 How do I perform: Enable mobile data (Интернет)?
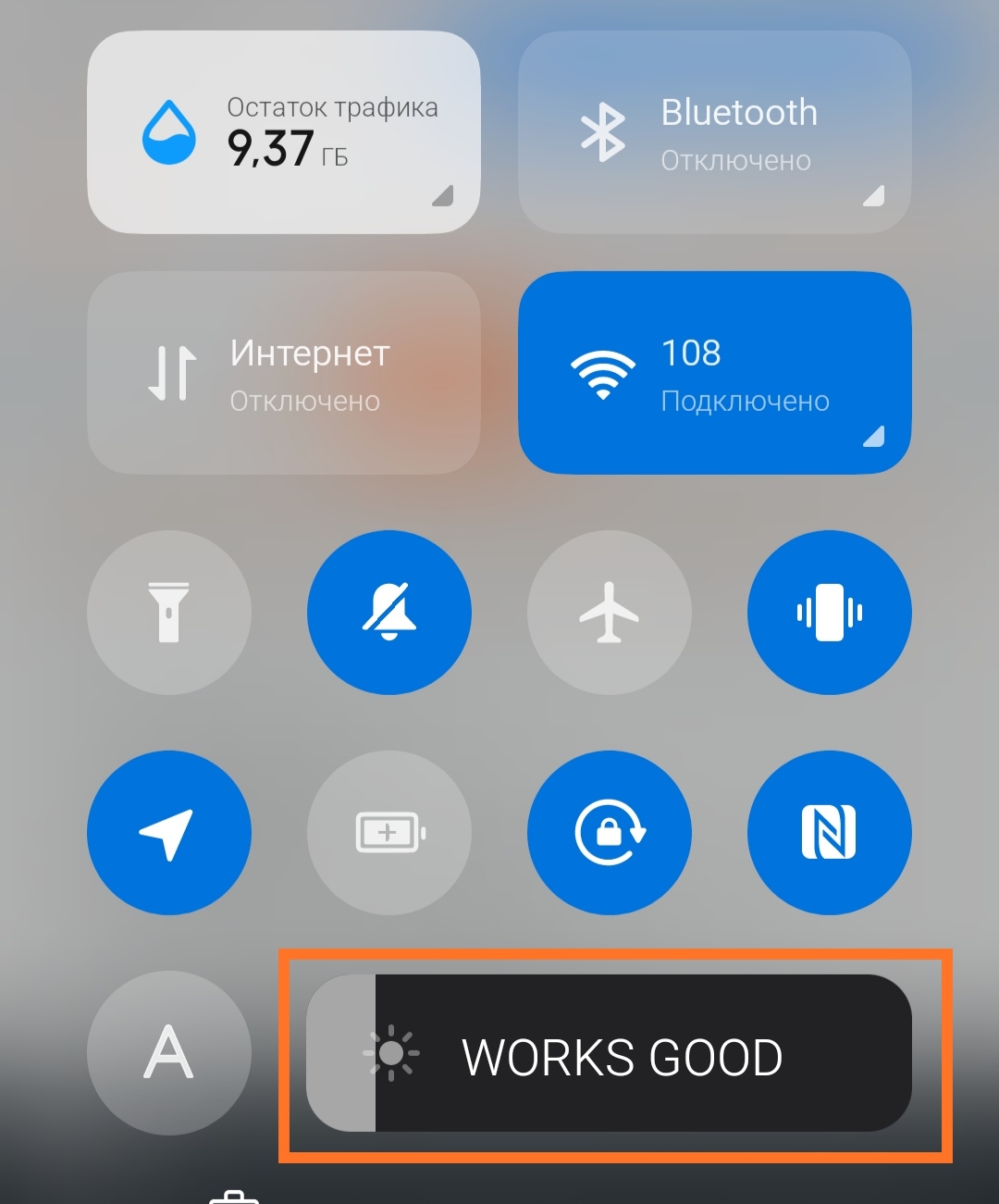coord(283,373)
